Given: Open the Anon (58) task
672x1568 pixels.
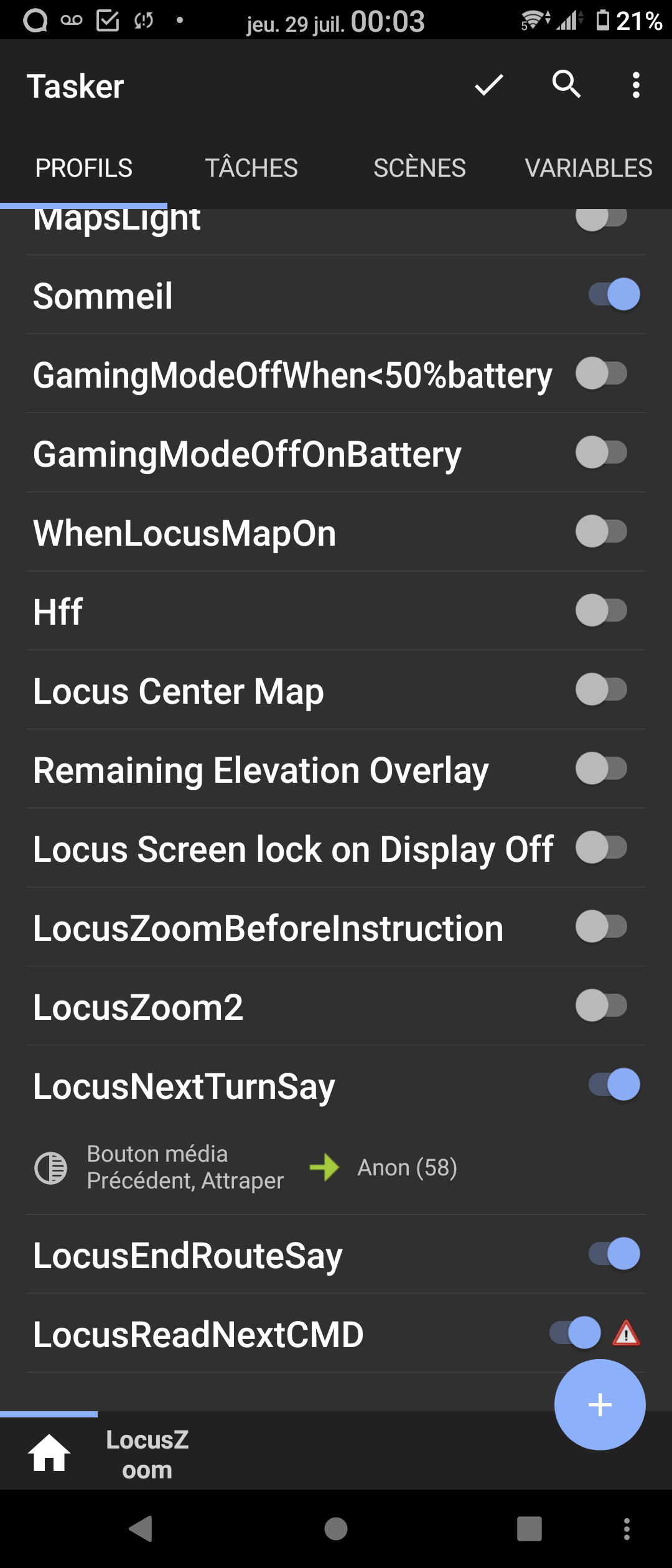Looking at the screenshot, I should pos(407,1168).
